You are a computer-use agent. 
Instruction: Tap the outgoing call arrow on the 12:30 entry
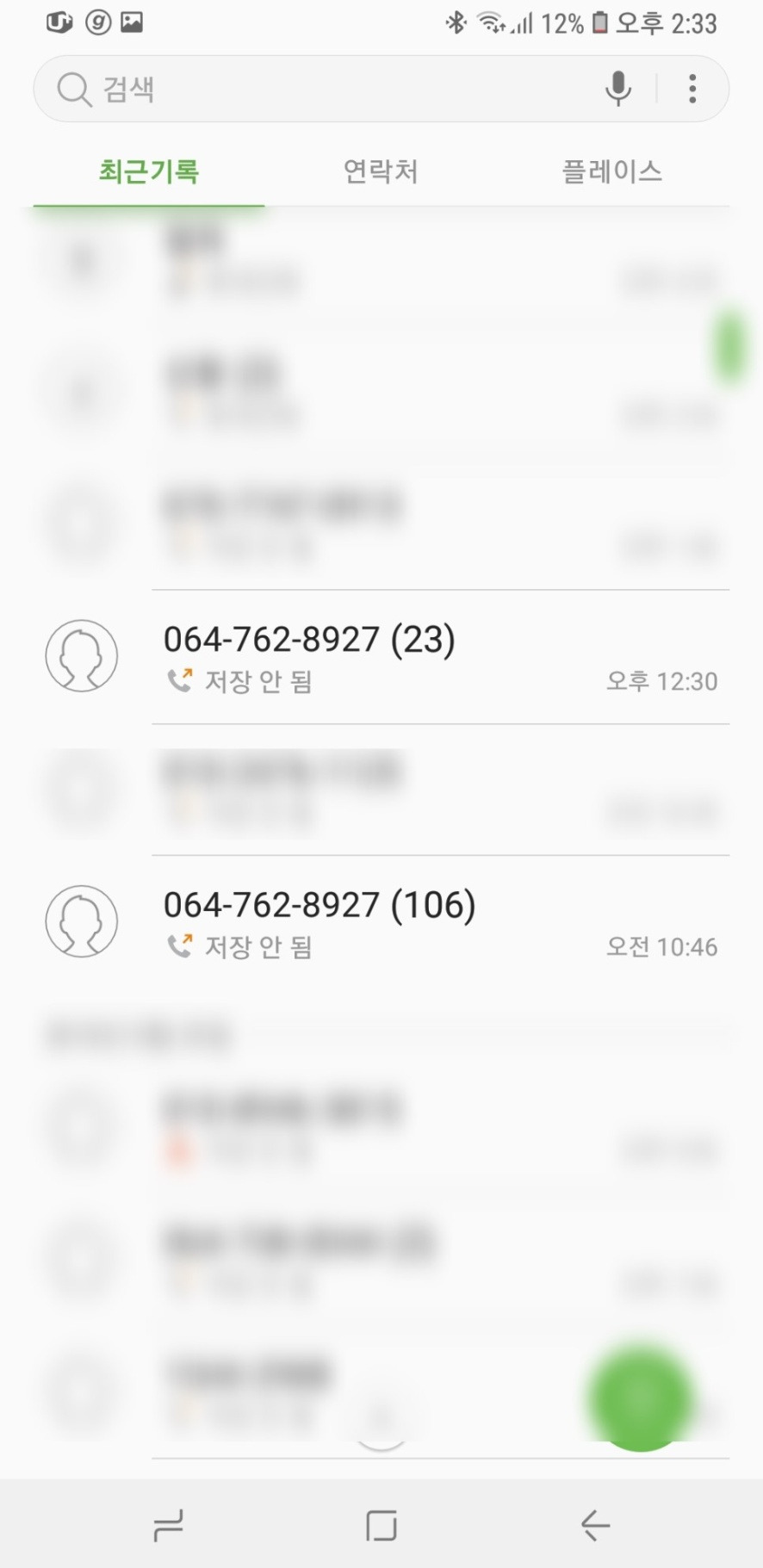click(x=180, y=681)
